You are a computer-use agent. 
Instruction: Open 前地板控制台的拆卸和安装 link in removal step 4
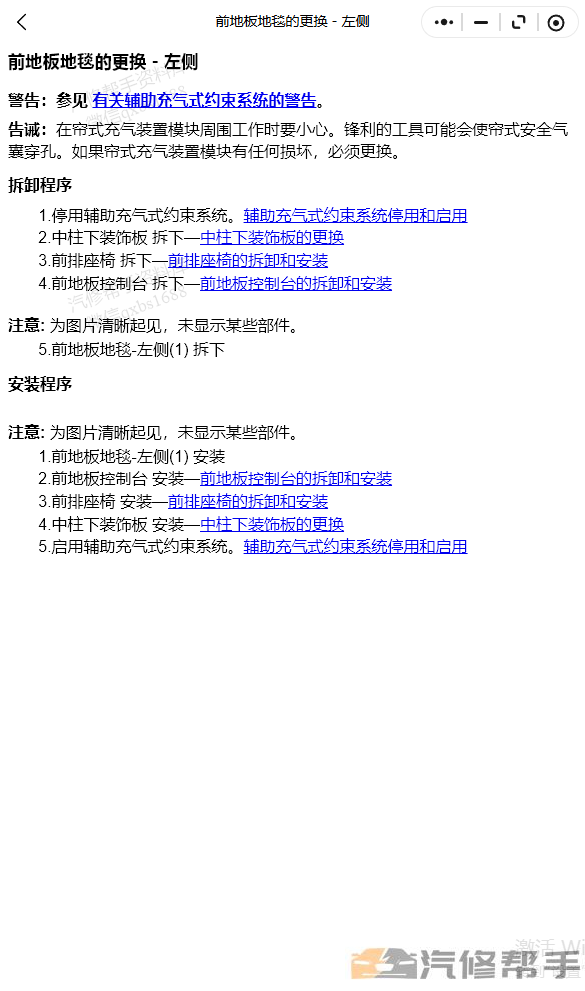point(296,283)
